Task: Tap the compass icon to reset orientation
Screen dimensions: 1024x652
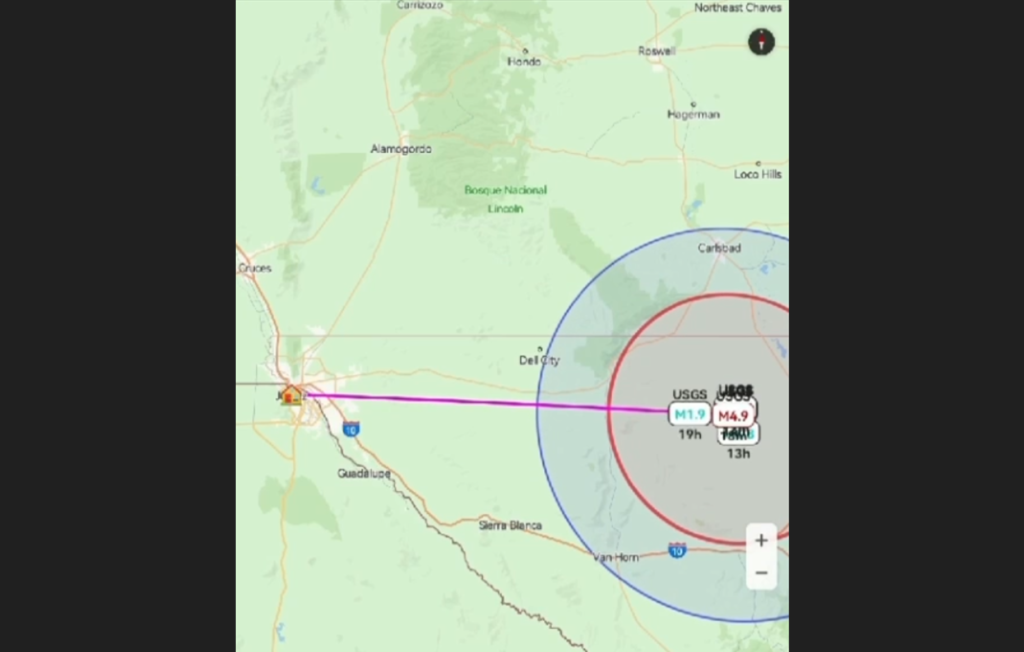Action: click(761, 42)
